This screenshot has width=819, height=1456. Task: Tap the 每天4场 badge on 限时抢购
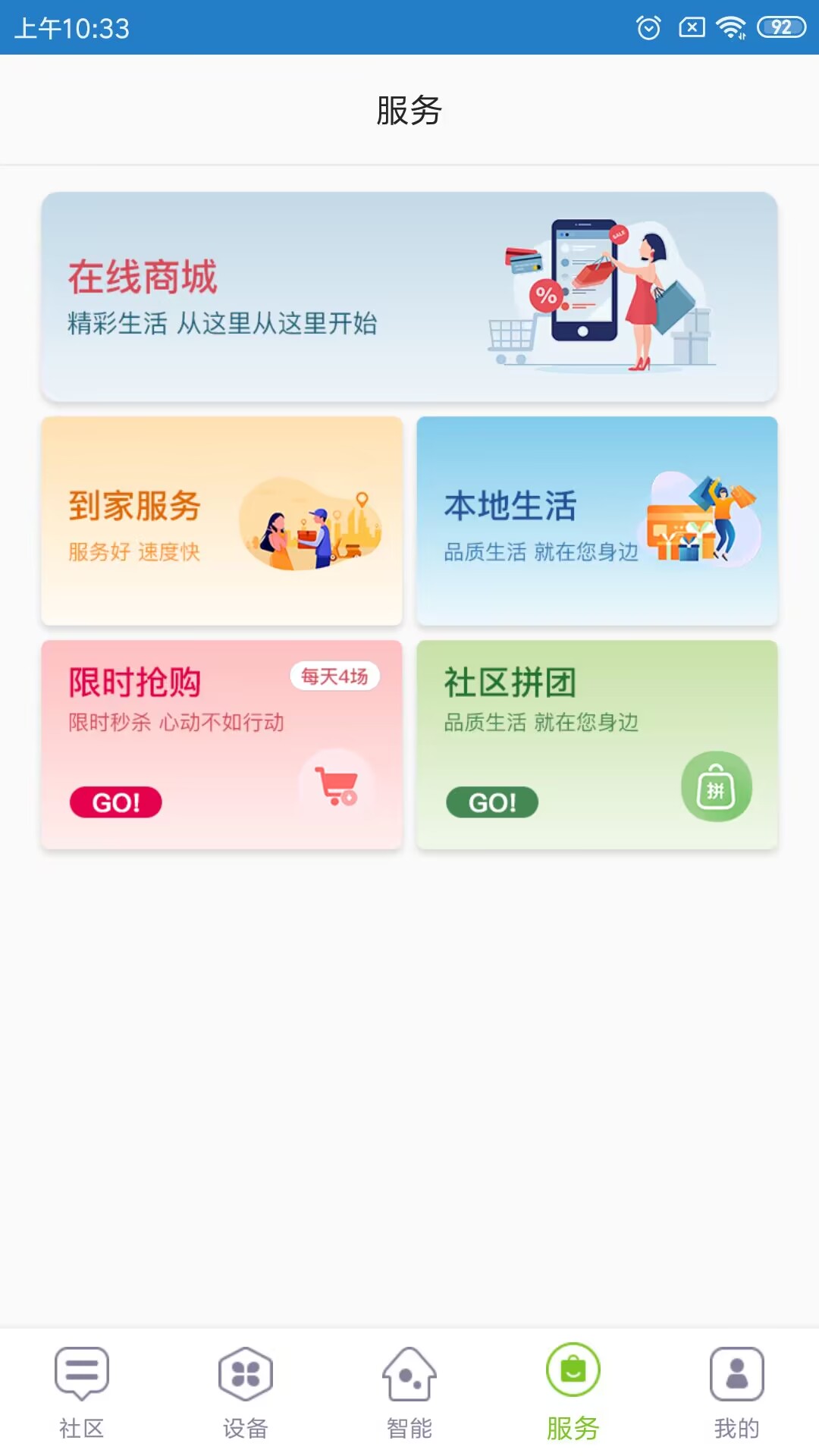[x=336, y=677]
